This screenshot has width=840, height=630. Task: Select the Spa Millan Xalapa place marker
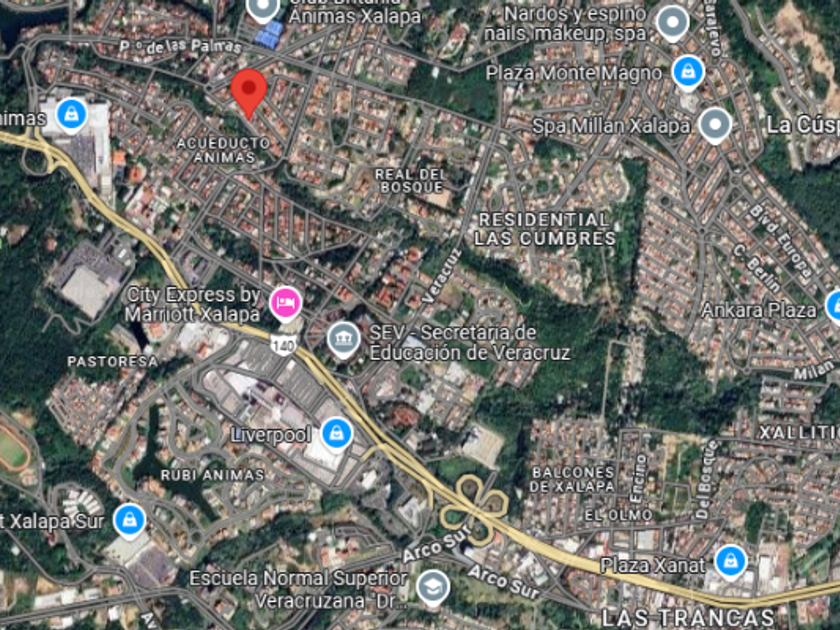(715, 125)
